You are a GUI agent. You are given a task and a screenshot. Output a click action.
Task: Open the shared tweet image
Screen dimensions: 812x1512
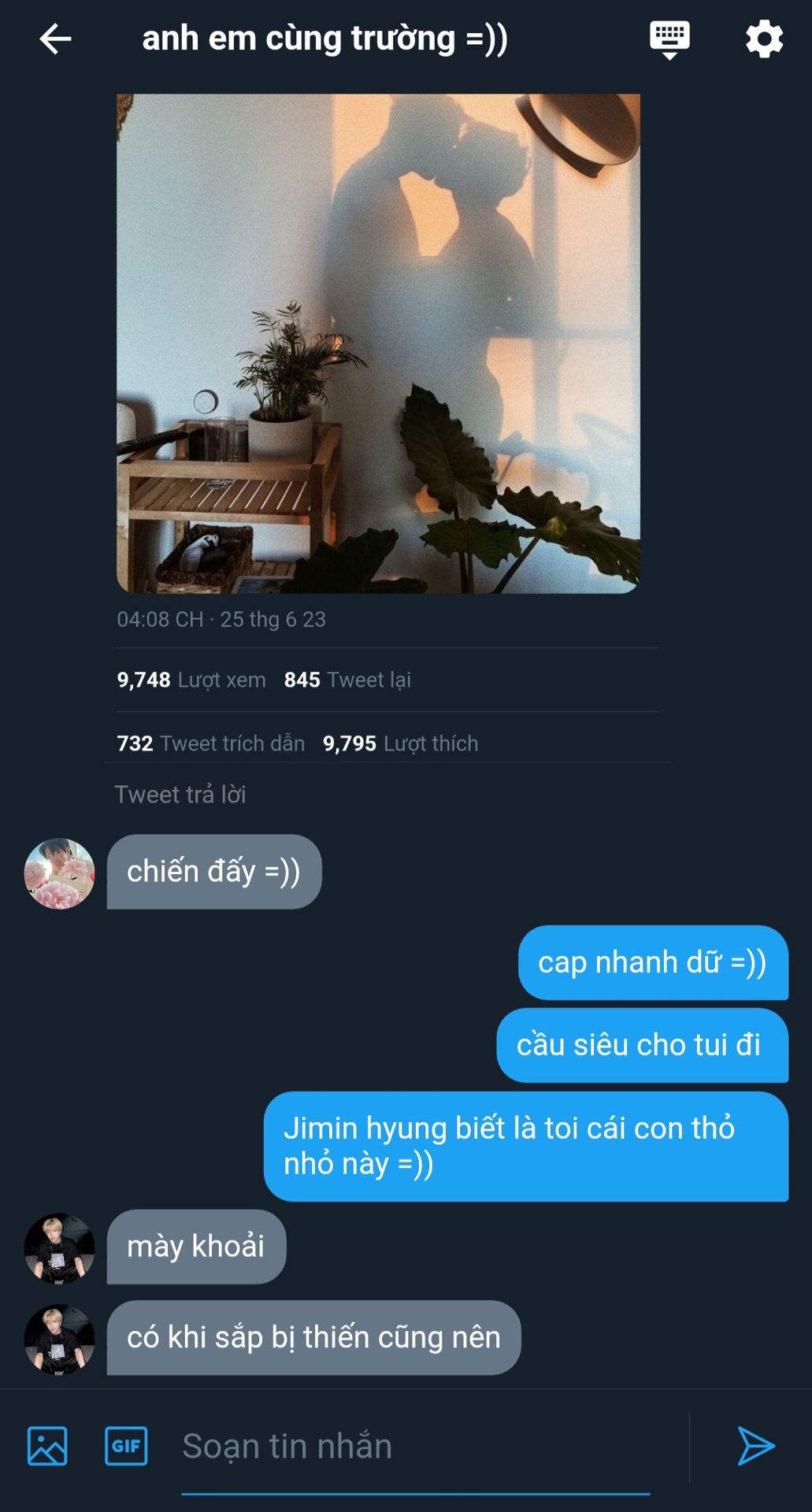coord(378,343)
